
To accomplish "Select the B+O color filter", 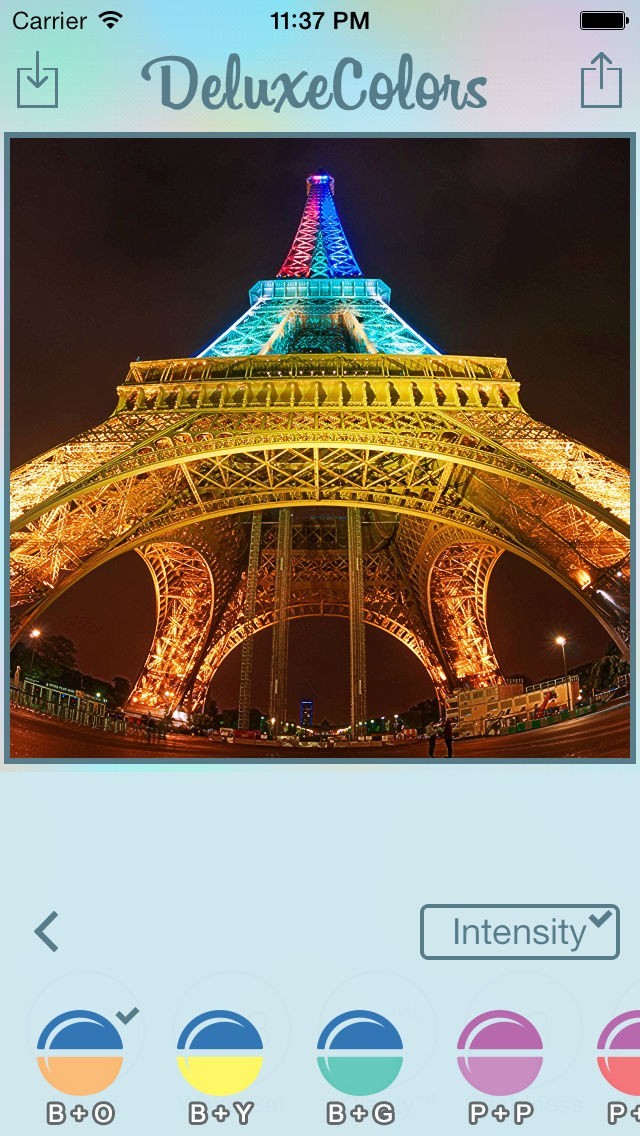I will [x=80, y=1054].
